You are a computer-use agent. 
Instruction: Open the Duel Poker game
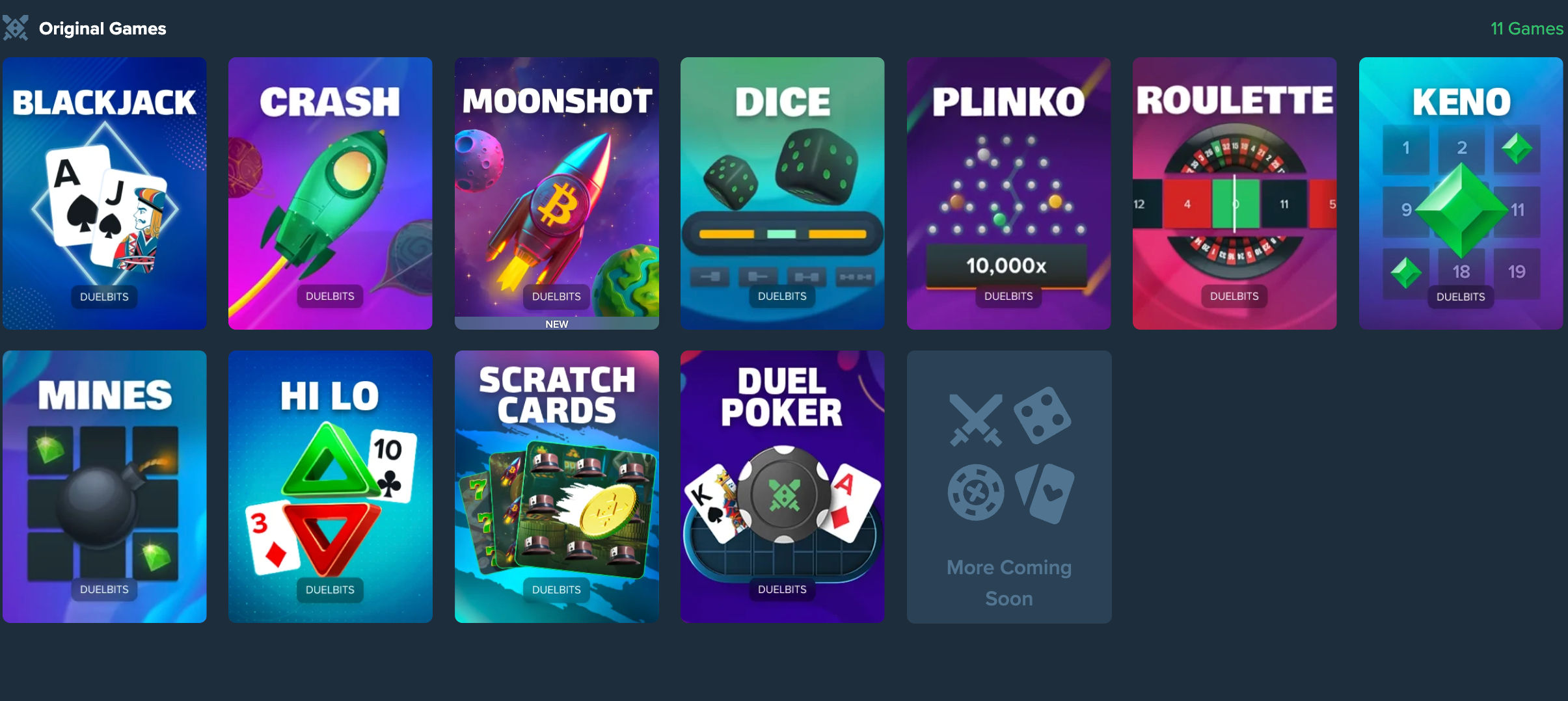click(782, 486)
